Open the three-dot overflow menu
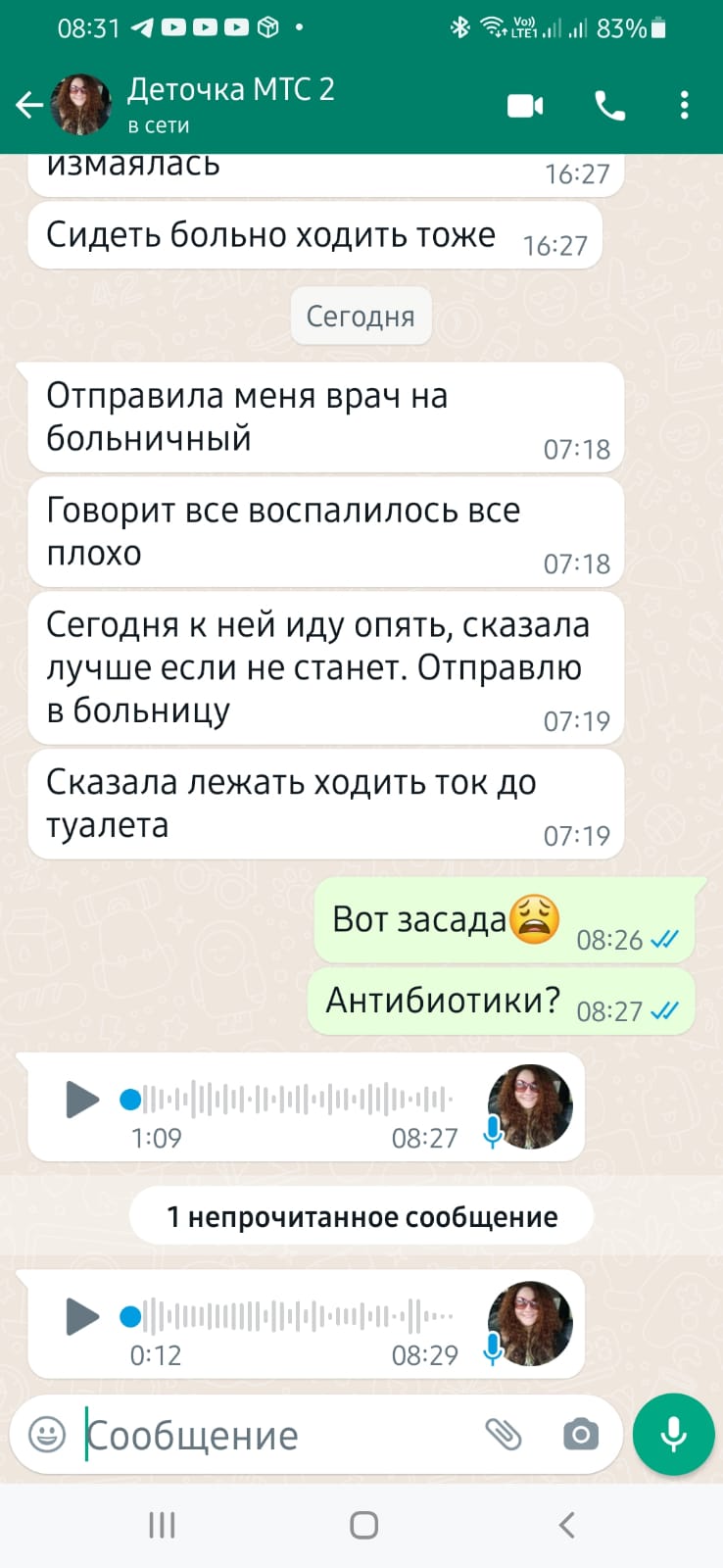 tap(684, 106)
